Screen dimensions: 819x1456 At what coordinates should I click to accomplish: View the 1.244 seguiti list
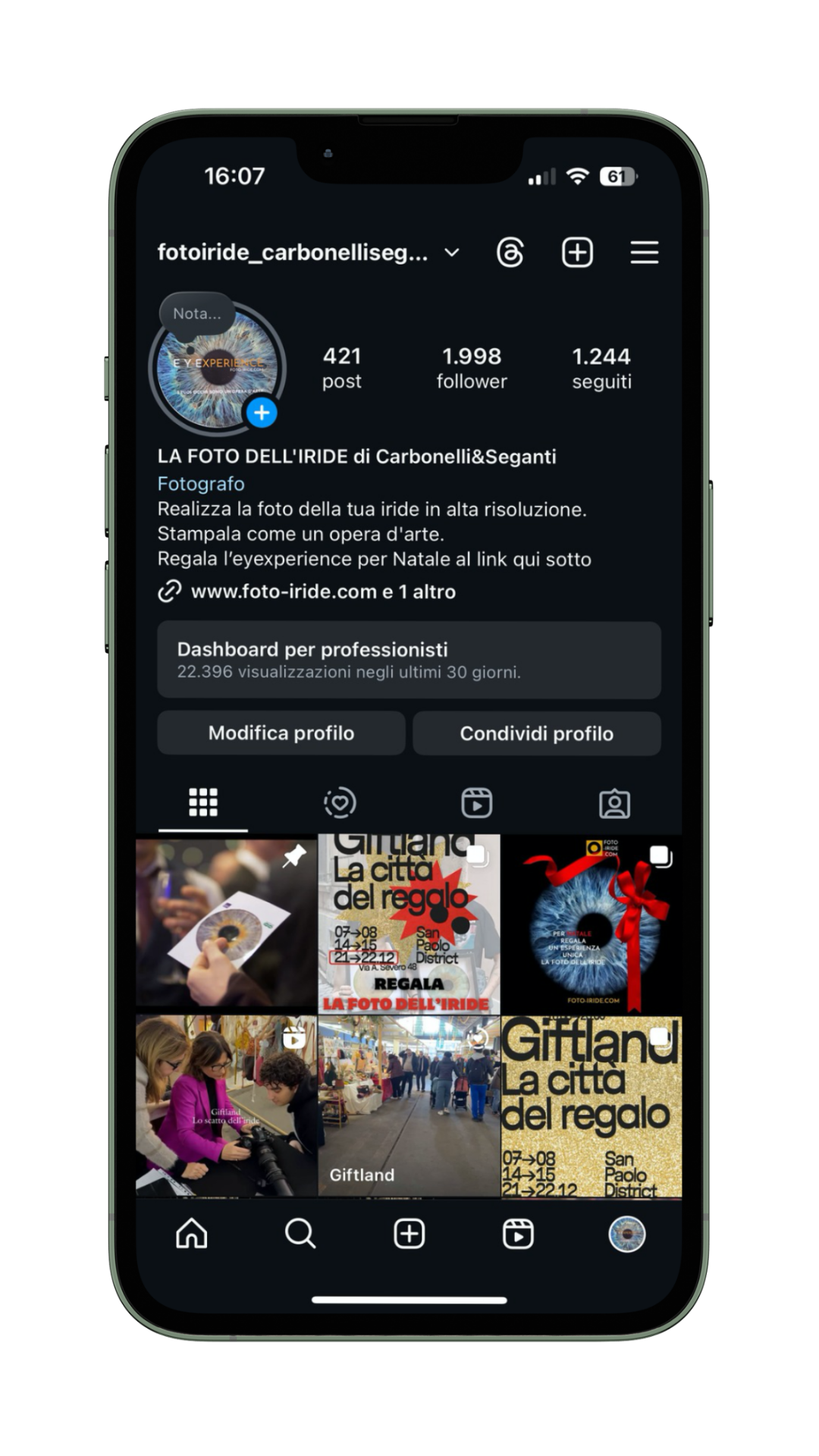point(601,368)
